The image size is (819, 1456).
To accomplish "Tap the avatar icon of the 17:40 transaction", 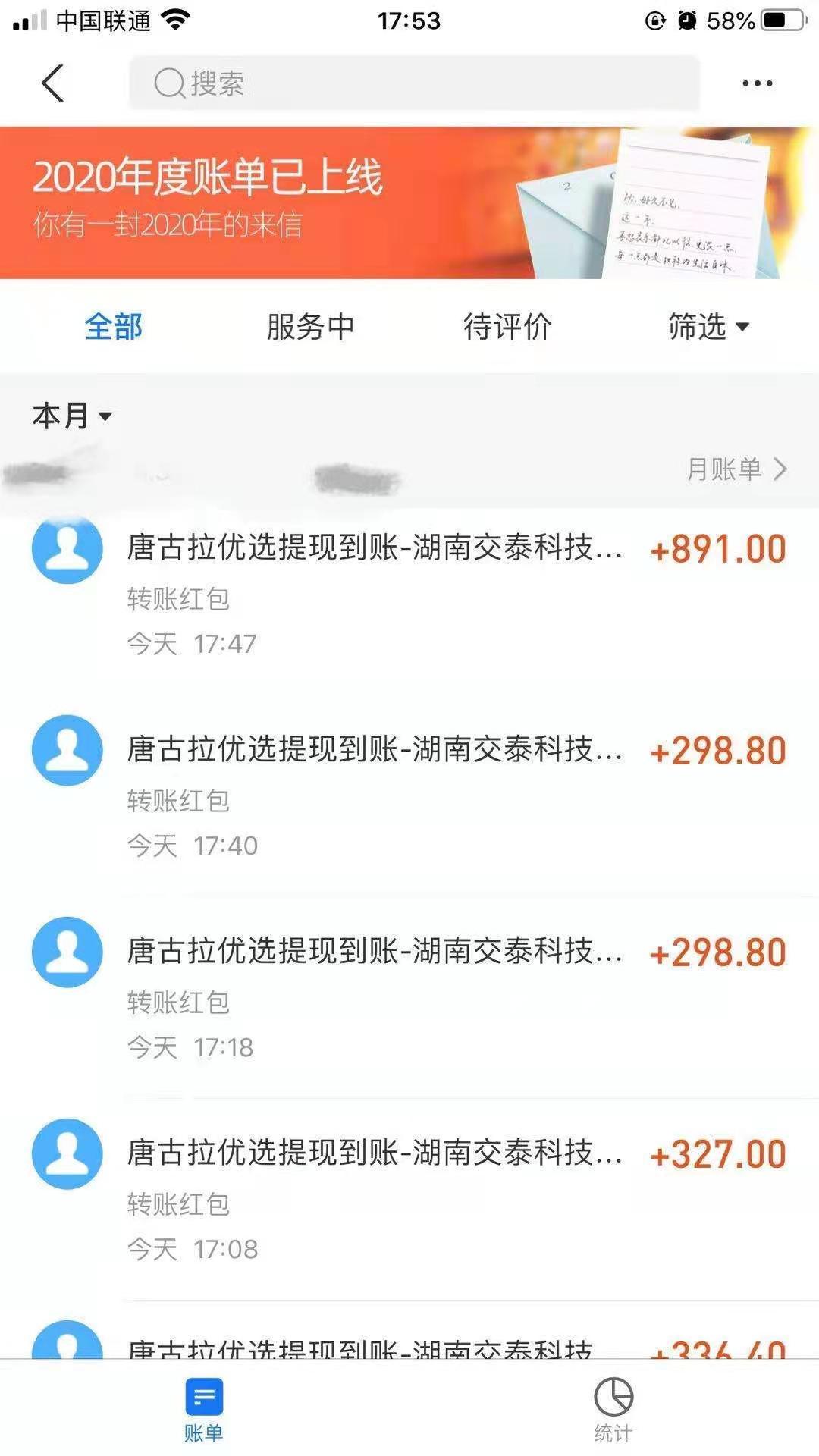I will [x=67, y=751].
